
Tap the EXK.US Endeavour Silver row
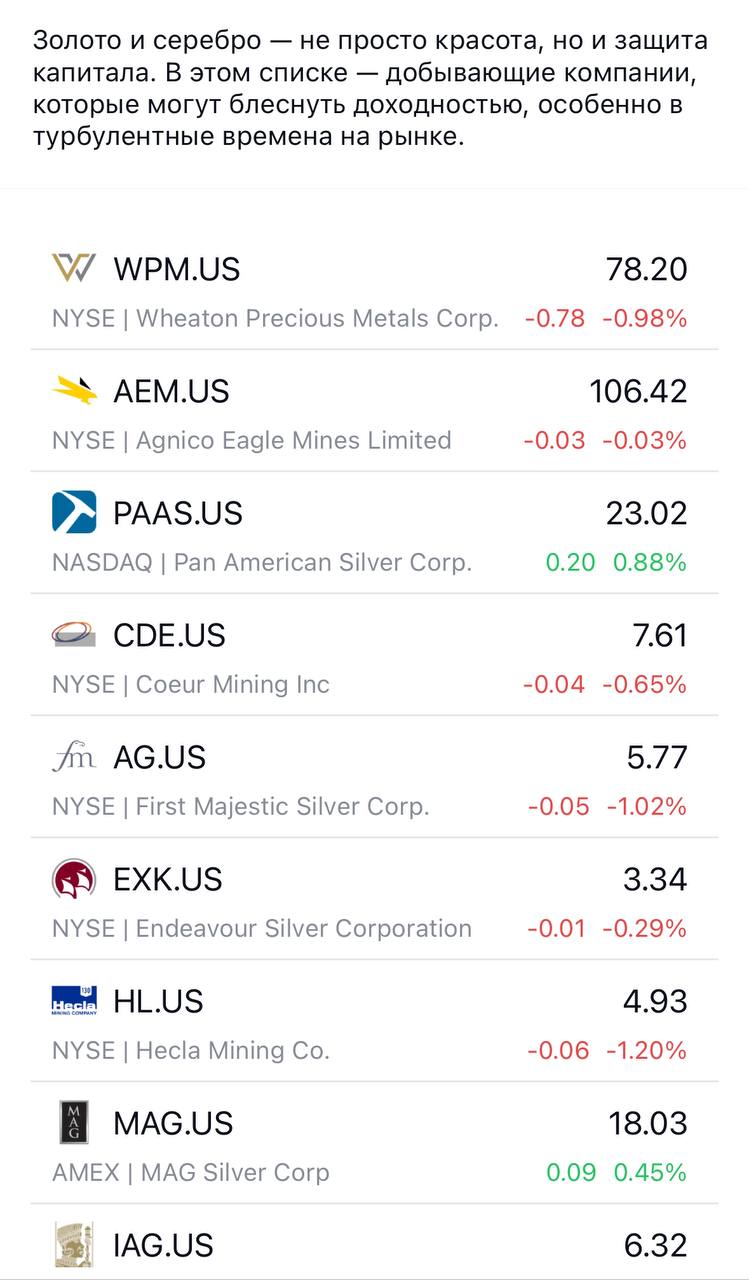[374, 899]
